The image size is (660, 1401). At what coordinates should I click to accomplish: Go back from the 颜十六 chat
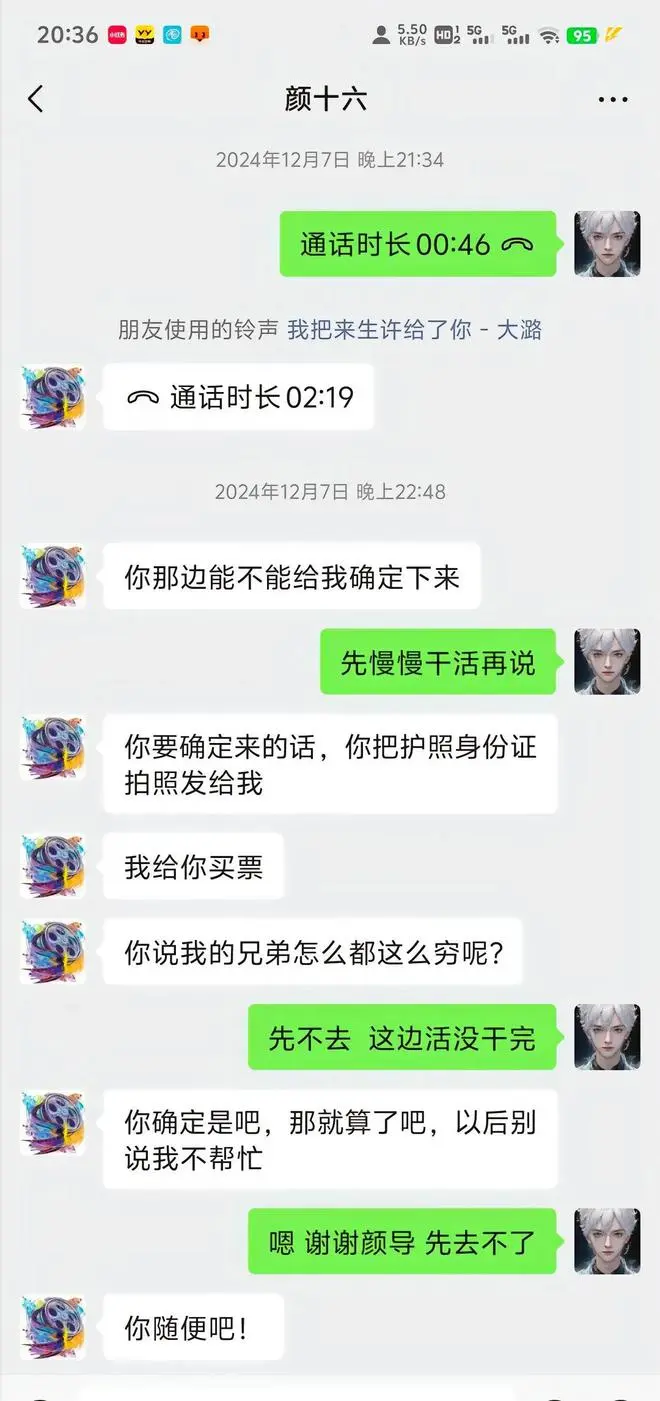(36, 99)
